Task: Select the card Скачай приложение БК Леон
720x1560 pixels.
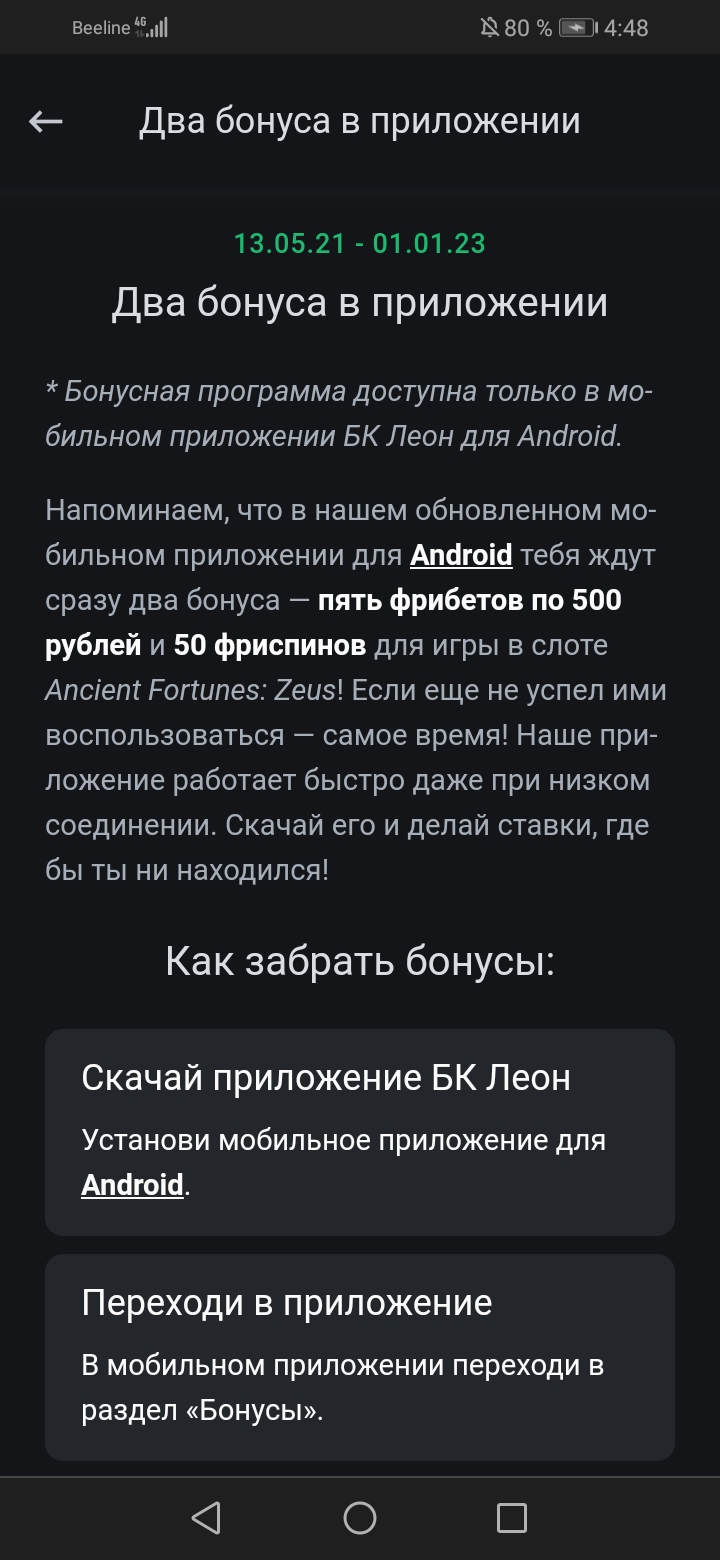Action: [x=359, y=1131]
